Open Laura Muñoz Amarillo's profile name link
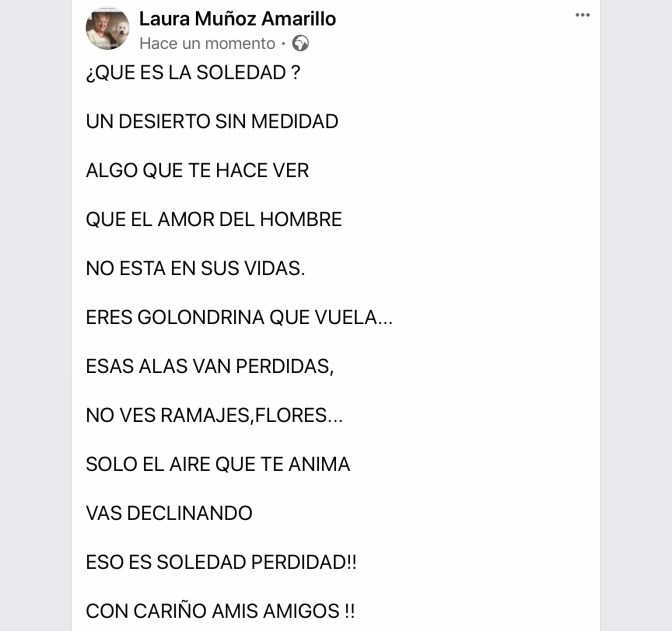This screenshot has width=672, height=631. point(237,19)
